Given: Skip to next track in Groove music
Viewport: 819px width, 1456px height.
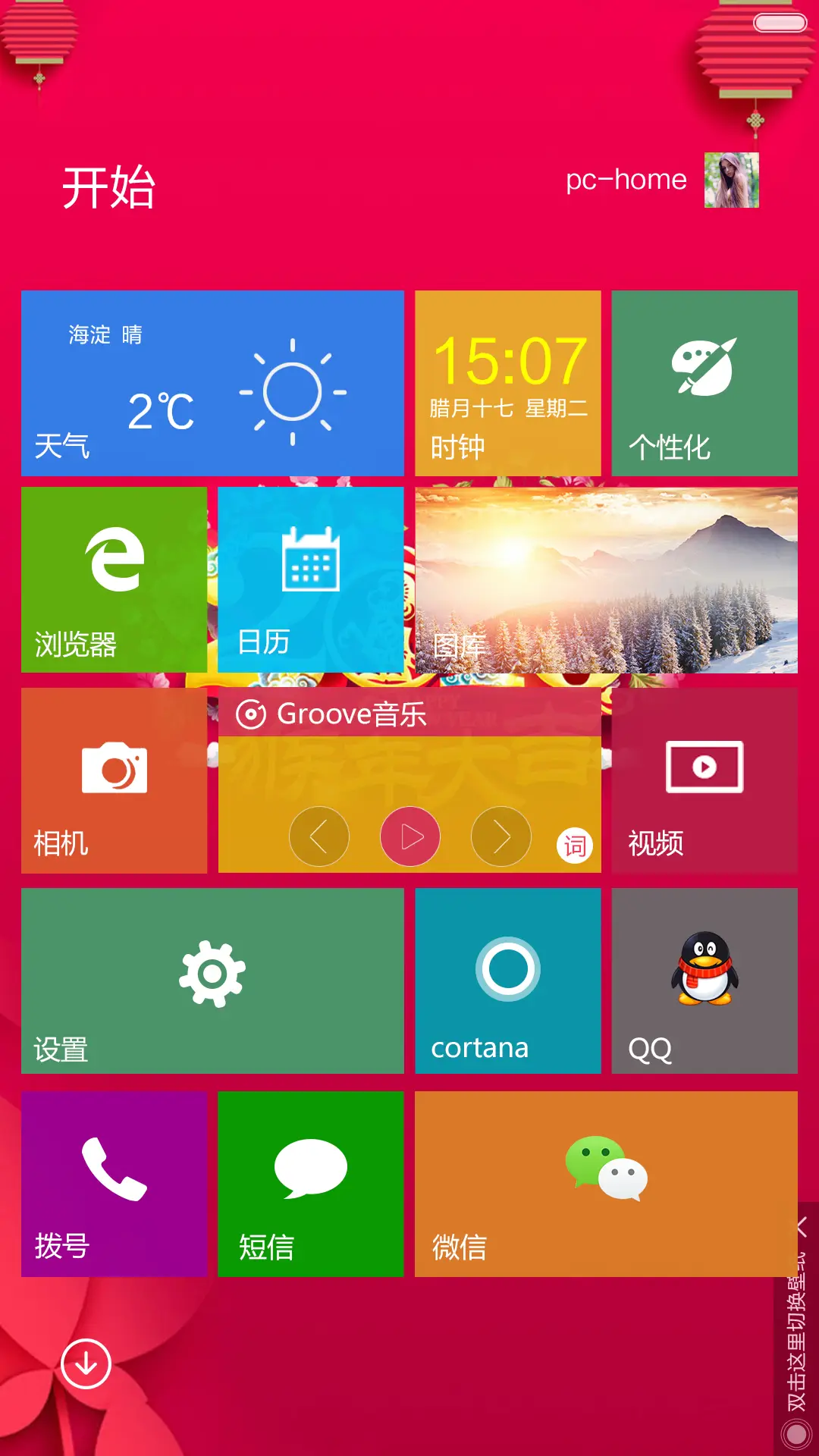Looking at the screenshot, I should (x=501, y=836).
